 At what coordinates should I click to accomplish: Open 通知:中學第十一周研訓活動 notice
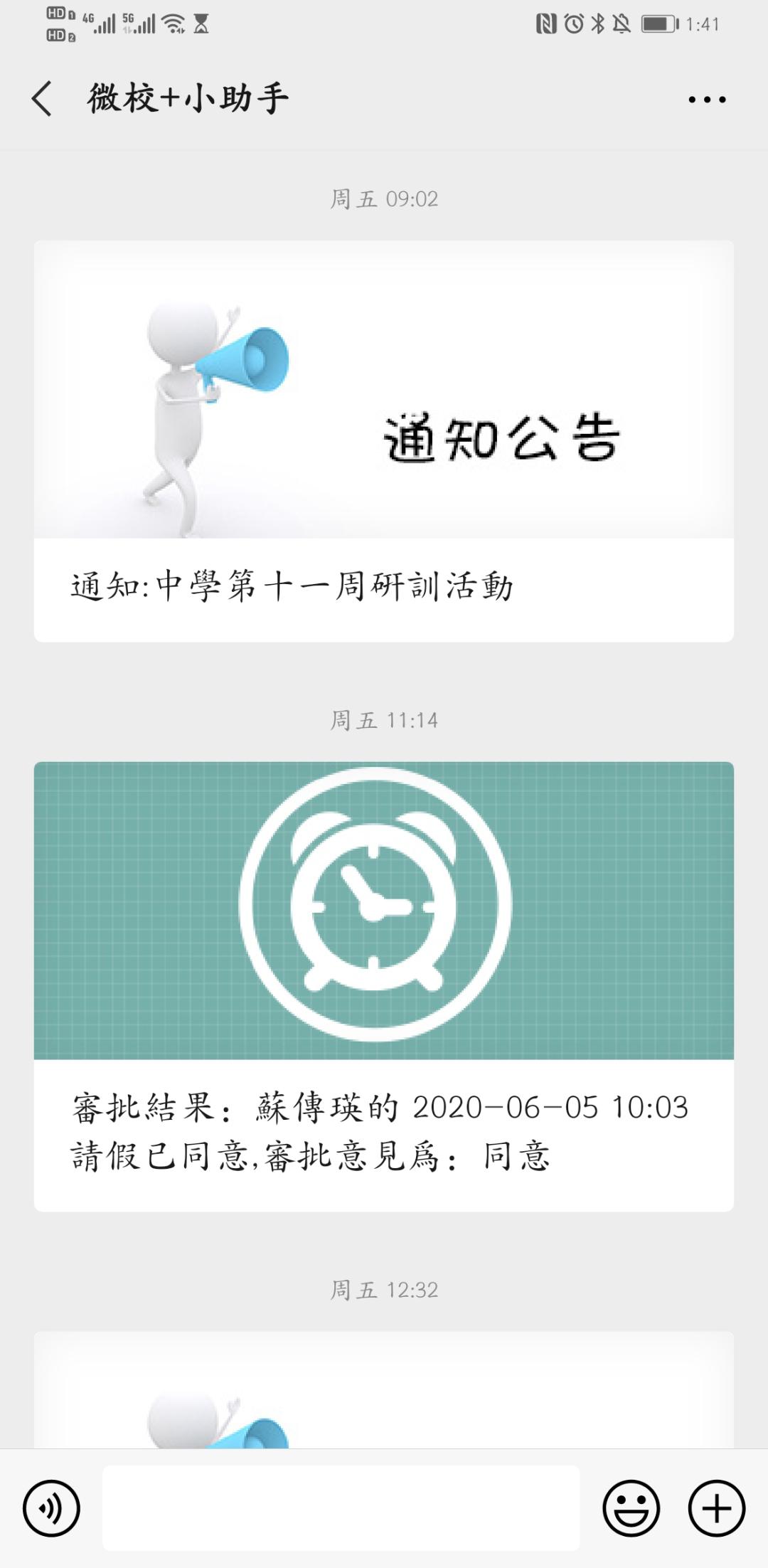pos(294,583)
